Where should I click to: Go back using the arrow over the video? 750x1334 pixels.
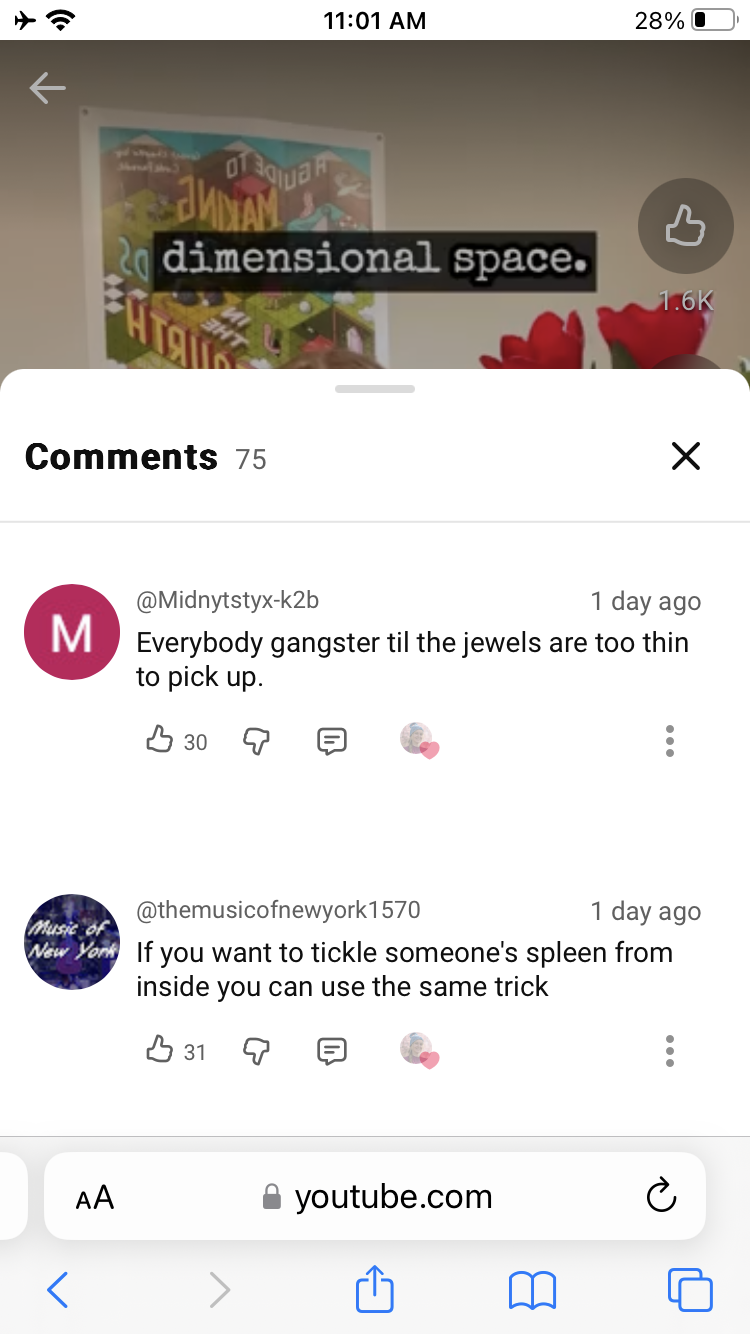[x=47, y=88]
